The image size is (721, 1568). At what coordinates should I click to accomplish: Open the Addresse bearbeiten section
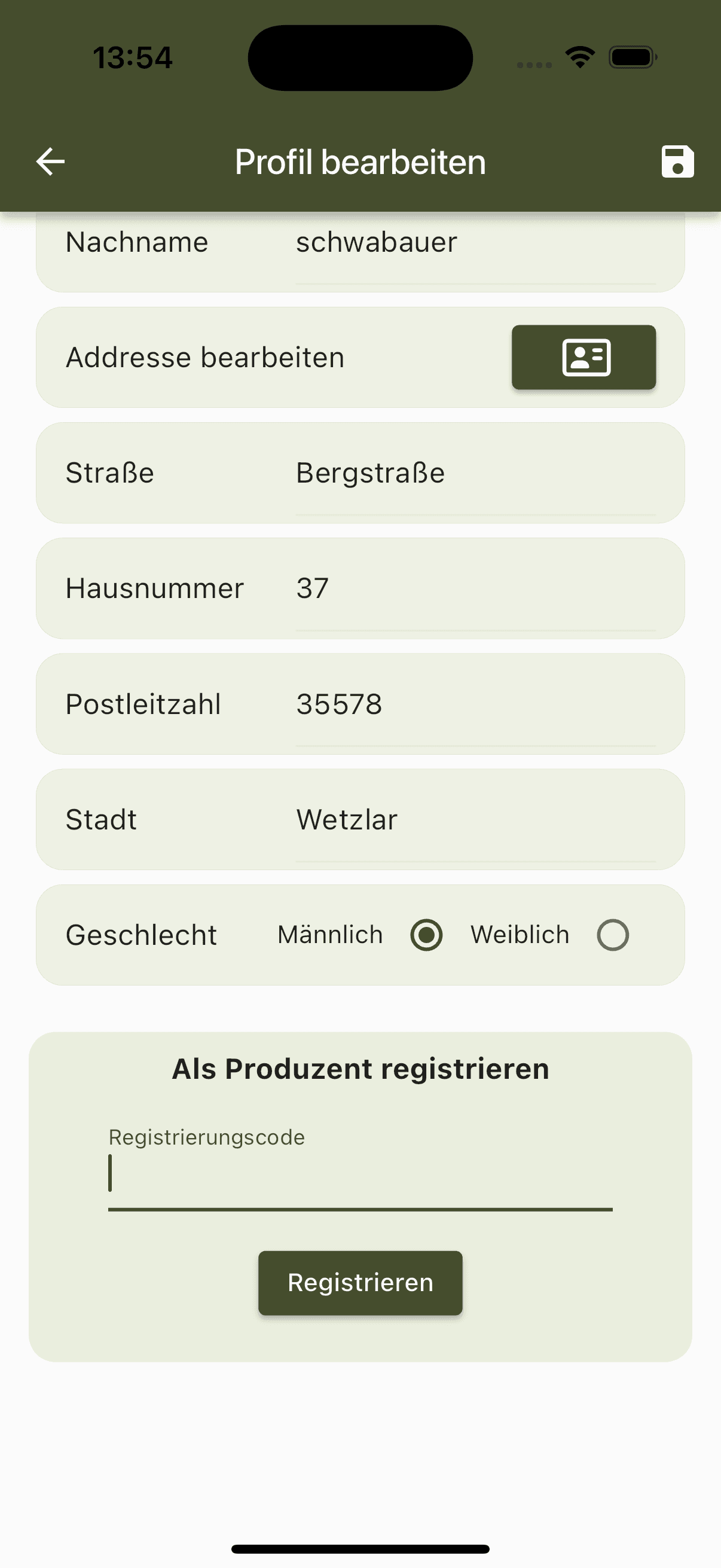click(x=204, y=357)
